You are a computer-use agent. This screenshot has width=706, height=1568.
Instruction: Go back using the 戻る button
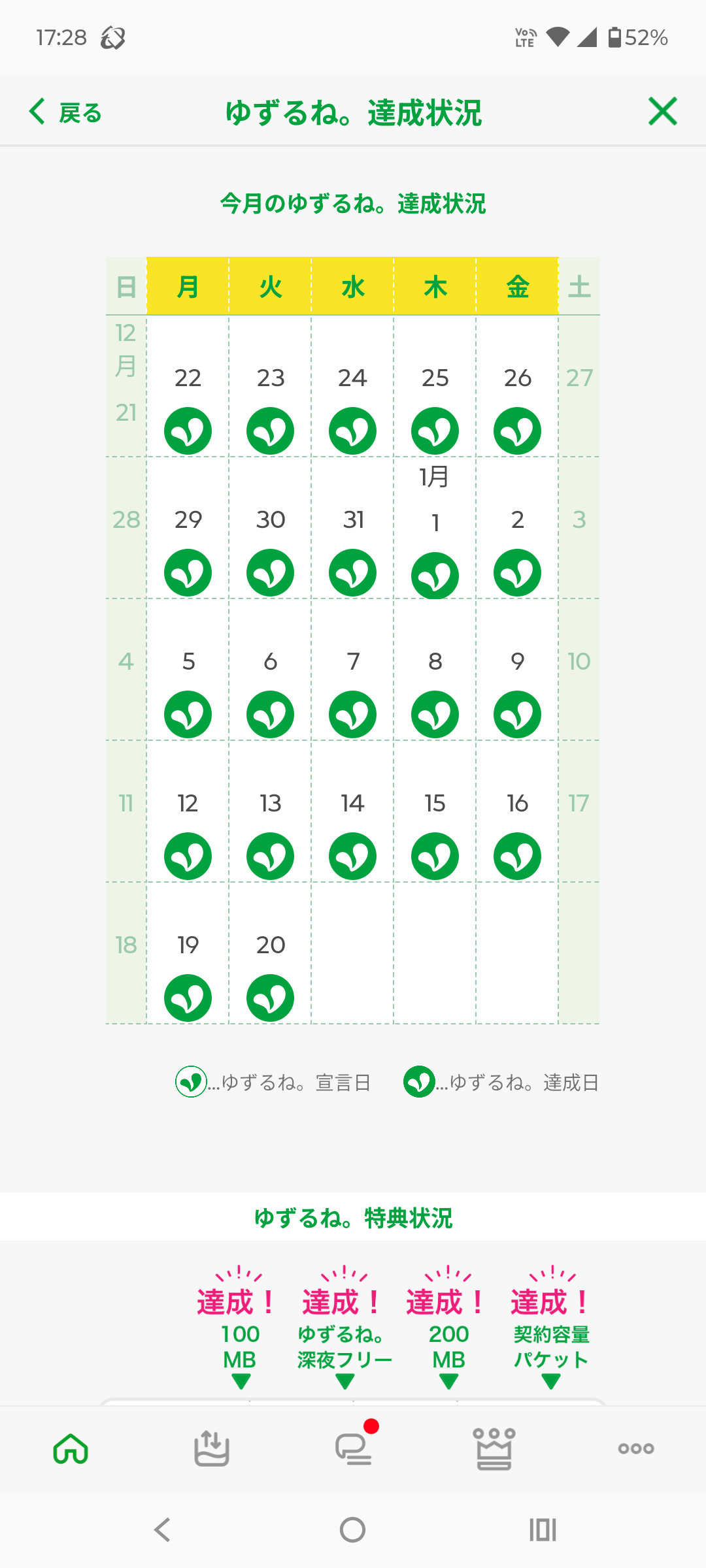(65, 112)
